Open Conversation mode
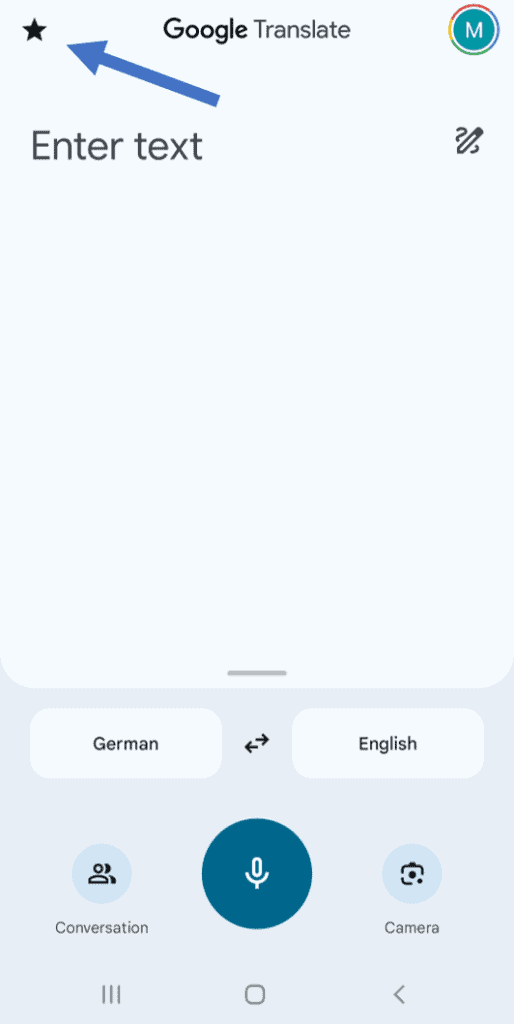This screenshot has width=514, height=1024. click(x=101, y=874)
